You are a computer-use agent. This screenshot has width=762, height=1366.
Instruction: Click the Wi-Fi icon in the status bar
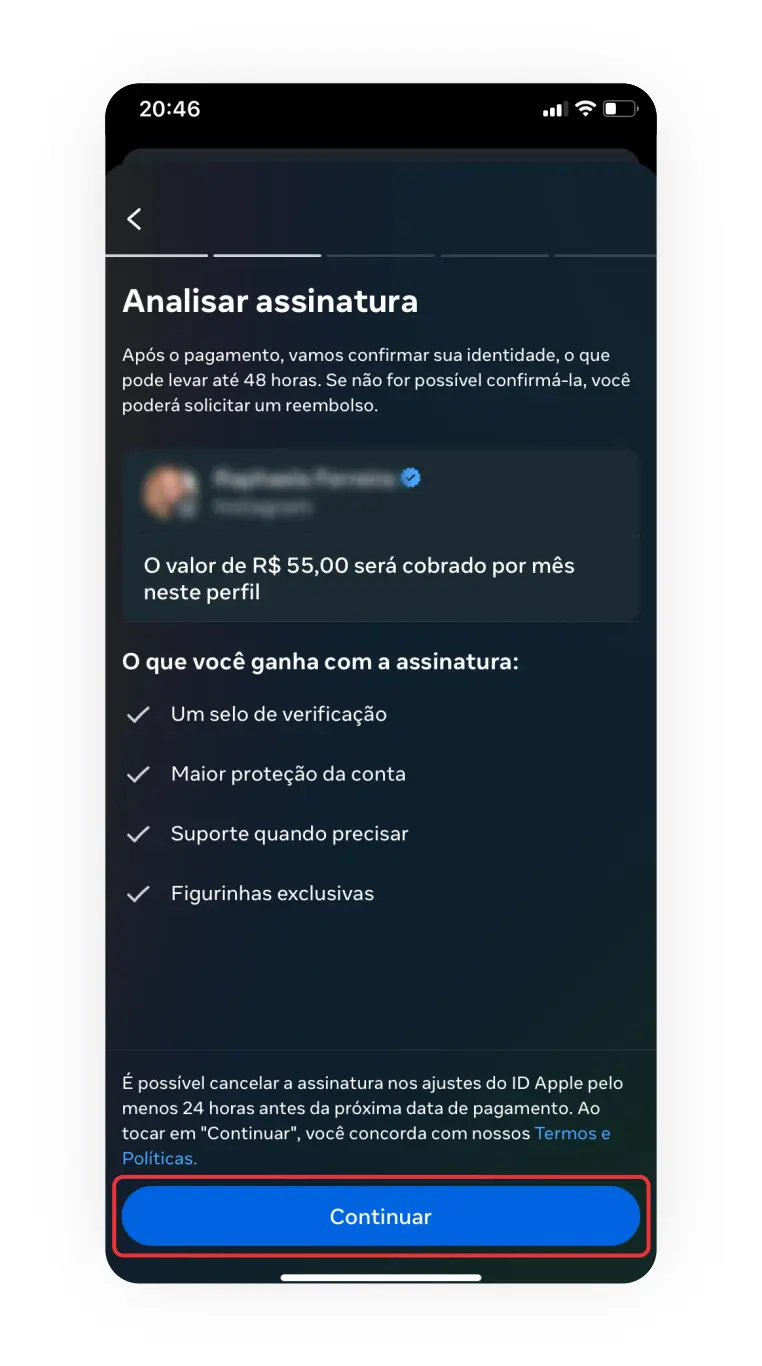pyautogui.click(x=586, y=110)
